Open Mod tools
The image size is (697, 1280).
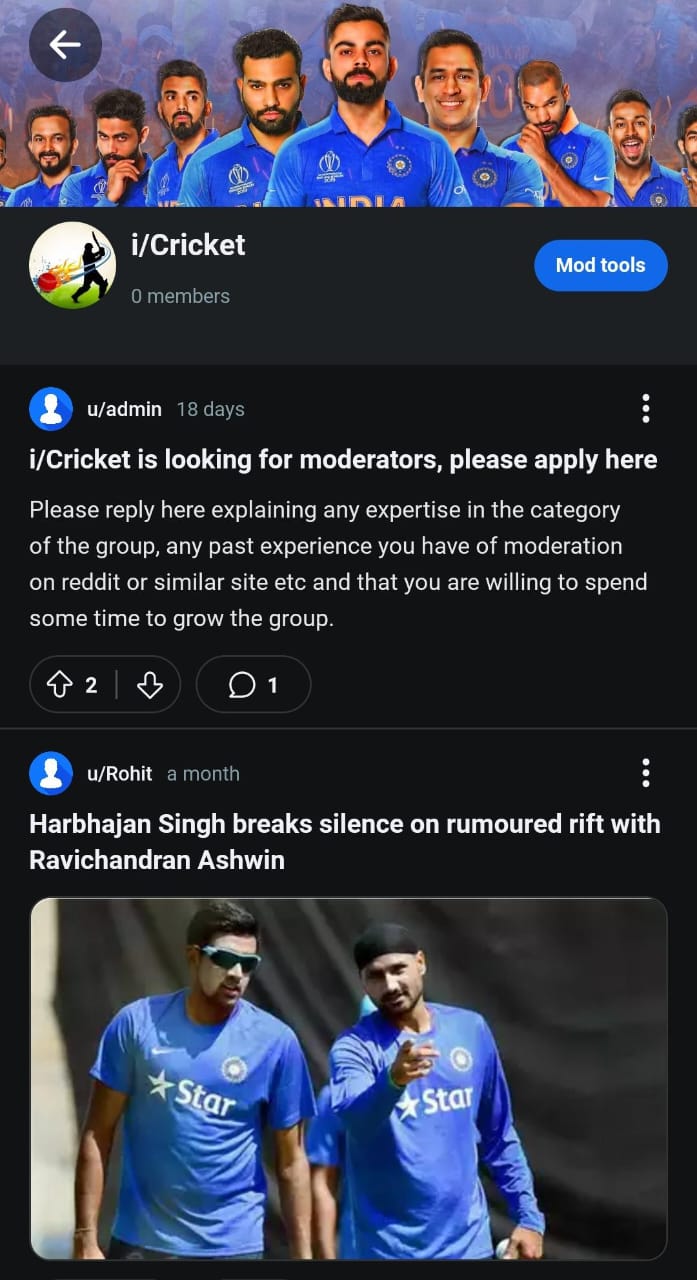click(x=600, y=265)
